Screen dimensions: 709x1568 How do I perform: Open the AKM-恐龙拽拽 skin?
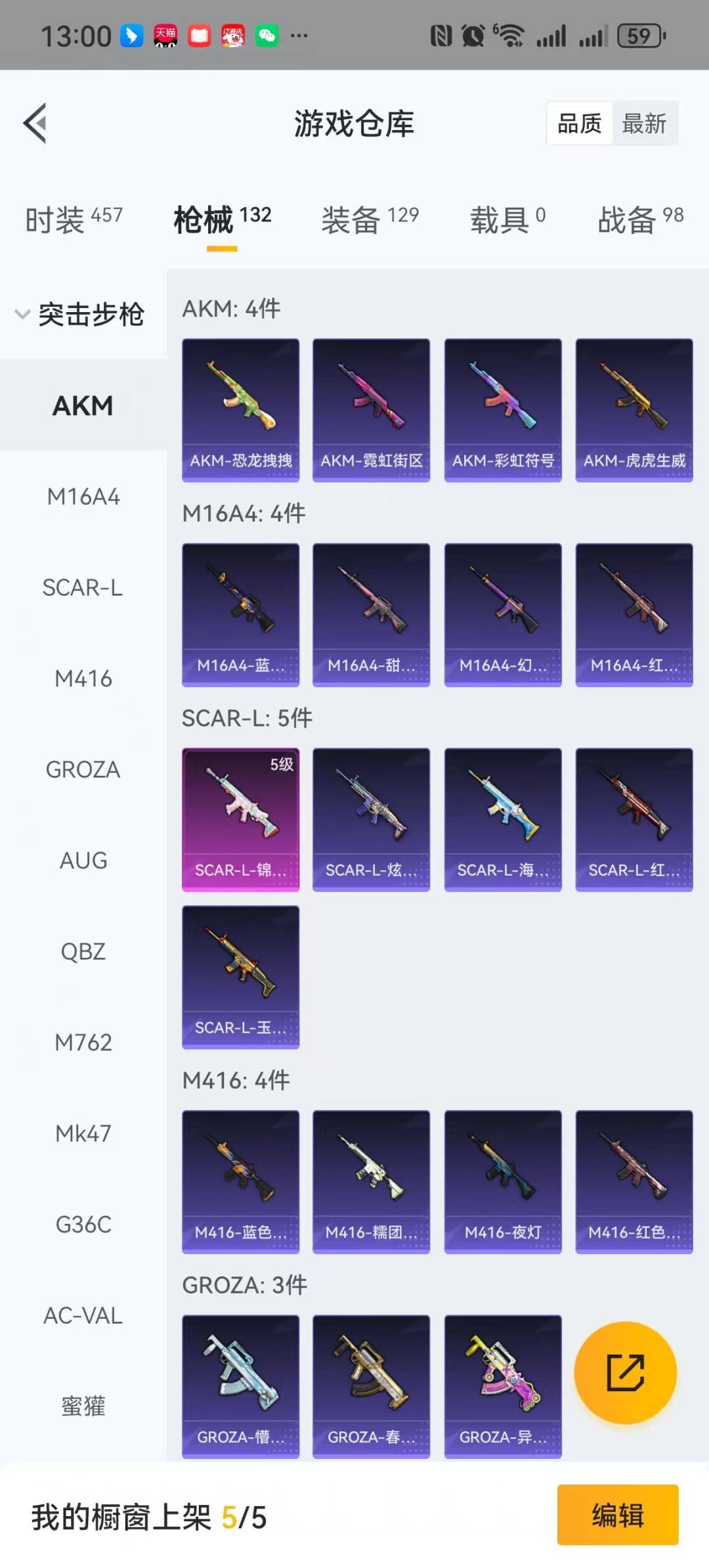(240, 410)
